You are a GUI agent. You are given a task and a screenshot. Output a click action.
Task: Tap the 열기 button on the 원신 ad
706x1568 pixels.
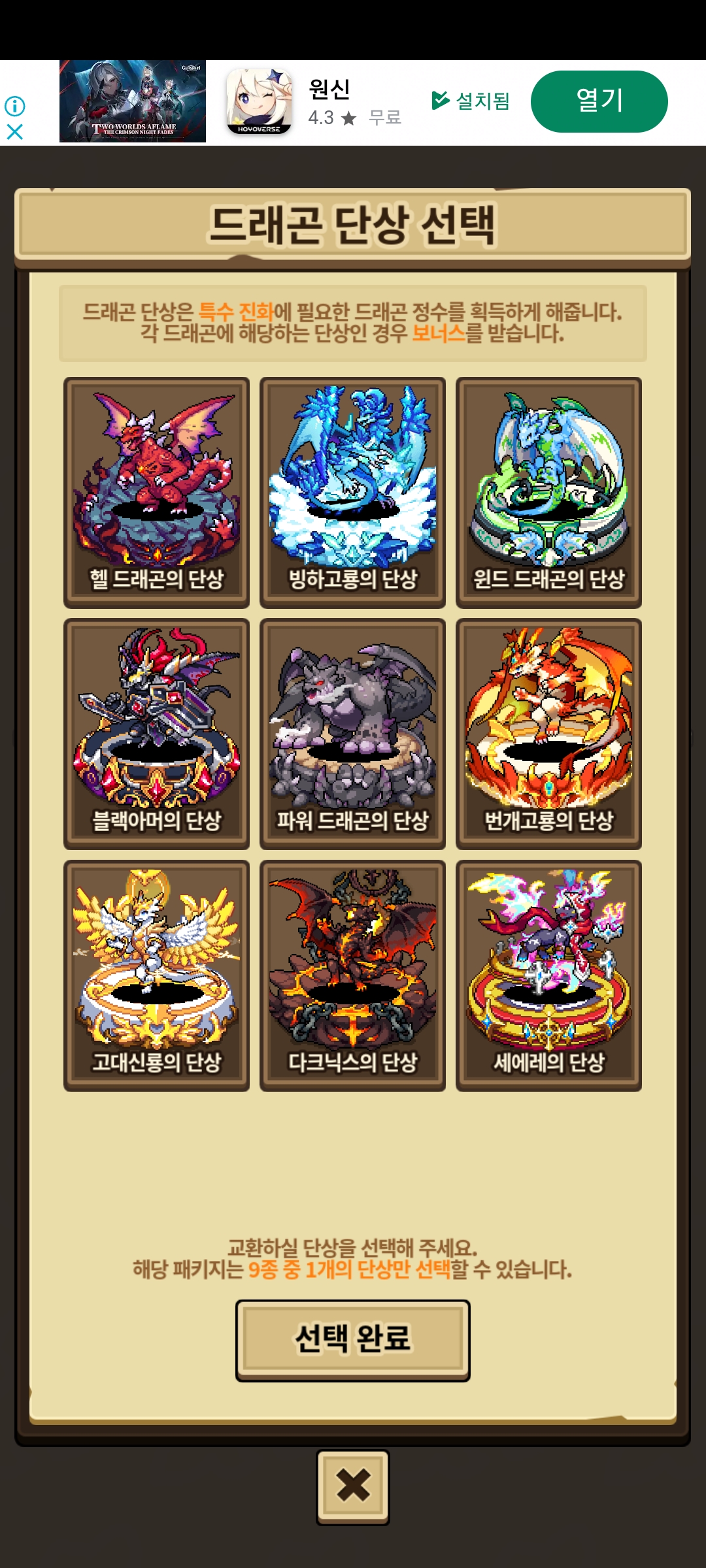(599, 101)
